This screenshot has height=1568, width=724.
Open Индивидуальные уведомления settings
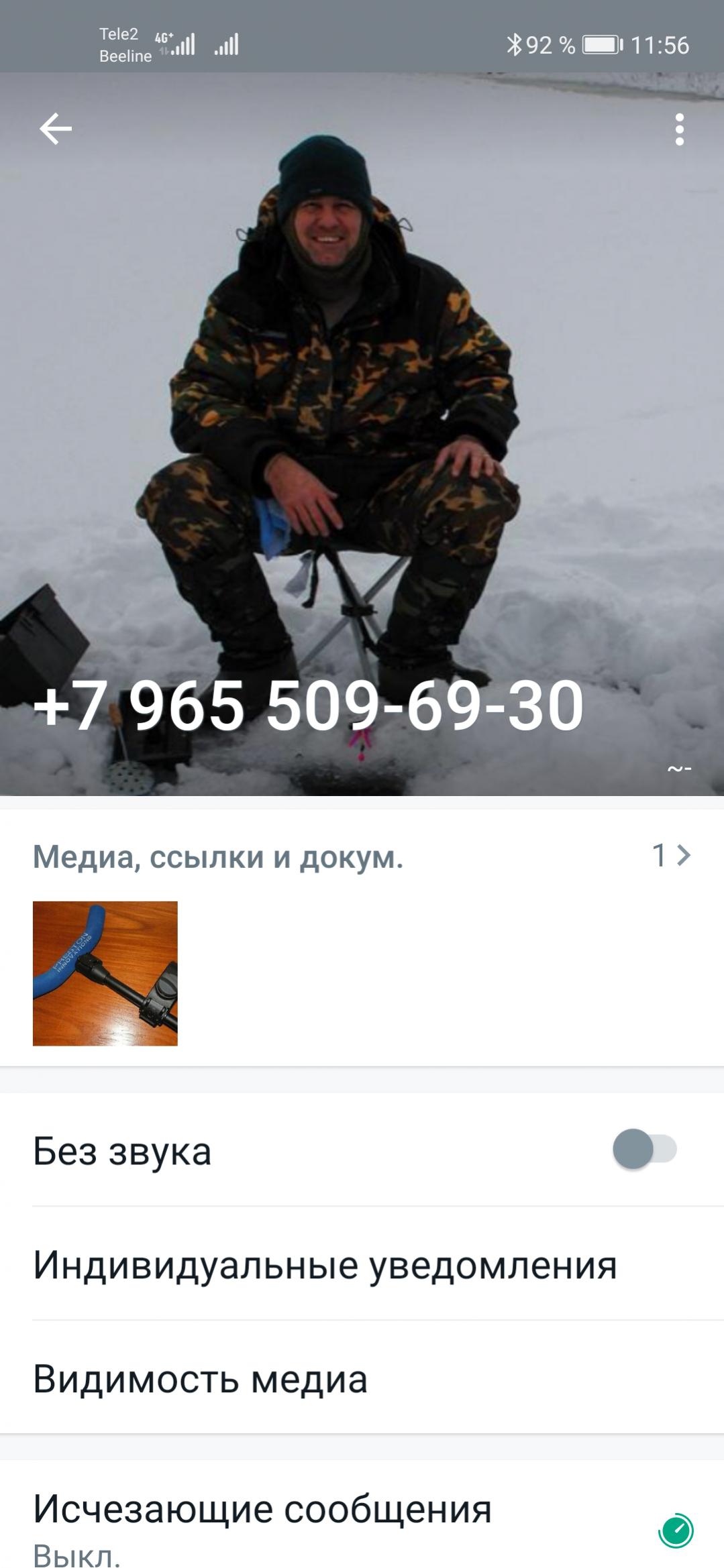[362, 1265]
